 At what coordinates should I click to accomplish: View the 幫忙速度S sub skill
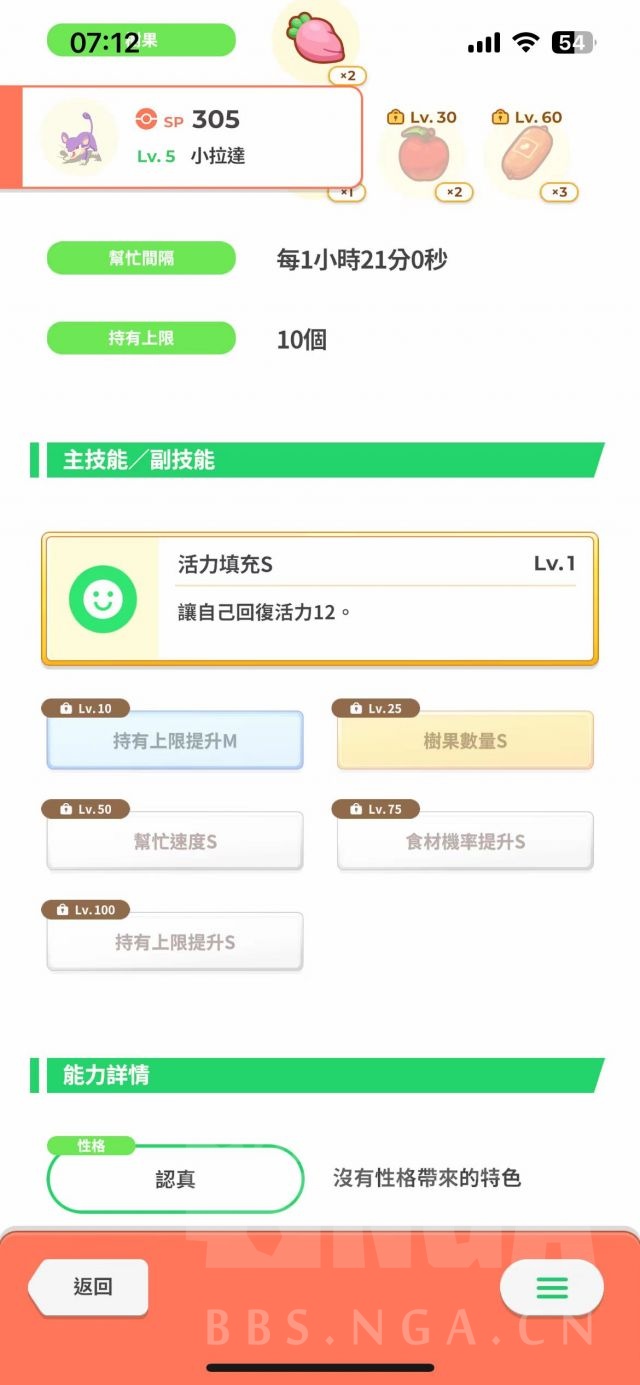coord(175,841)
